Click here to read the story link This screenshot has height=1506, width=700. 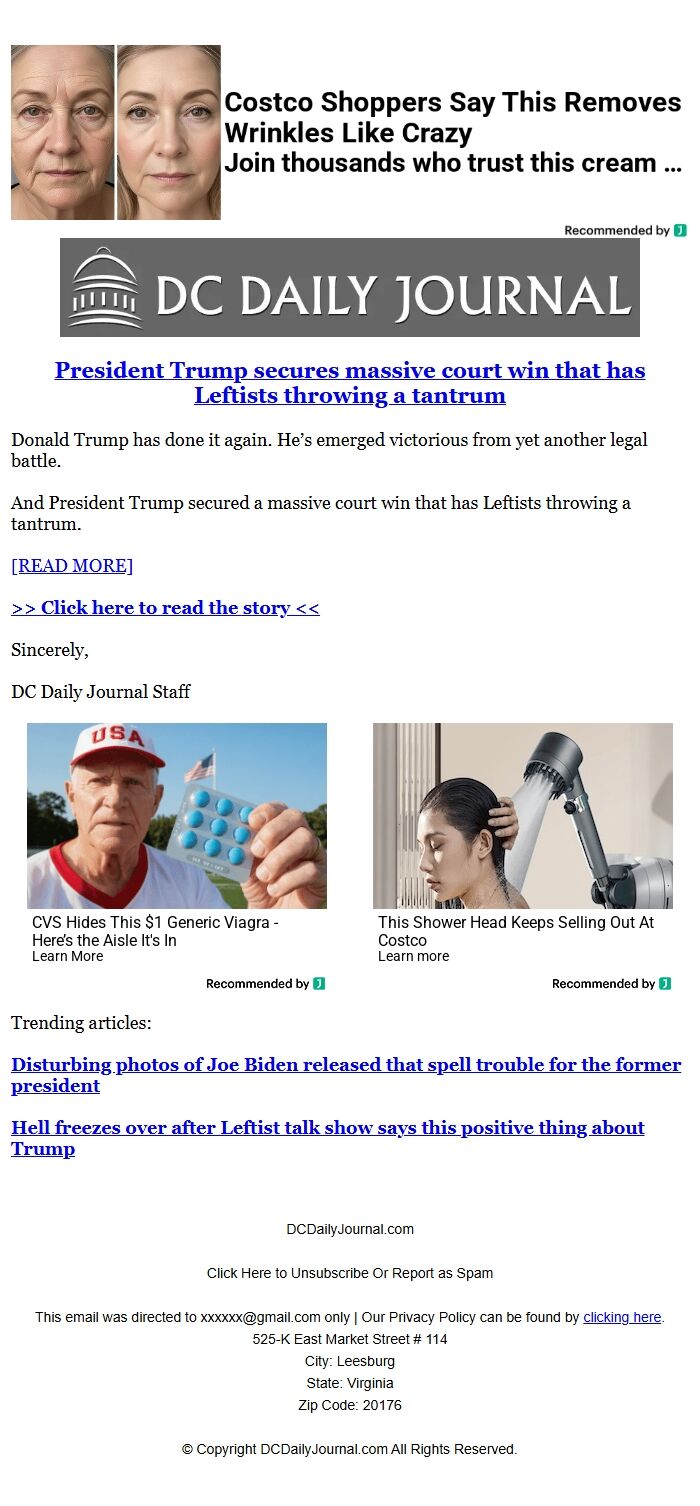click(165, 608)
